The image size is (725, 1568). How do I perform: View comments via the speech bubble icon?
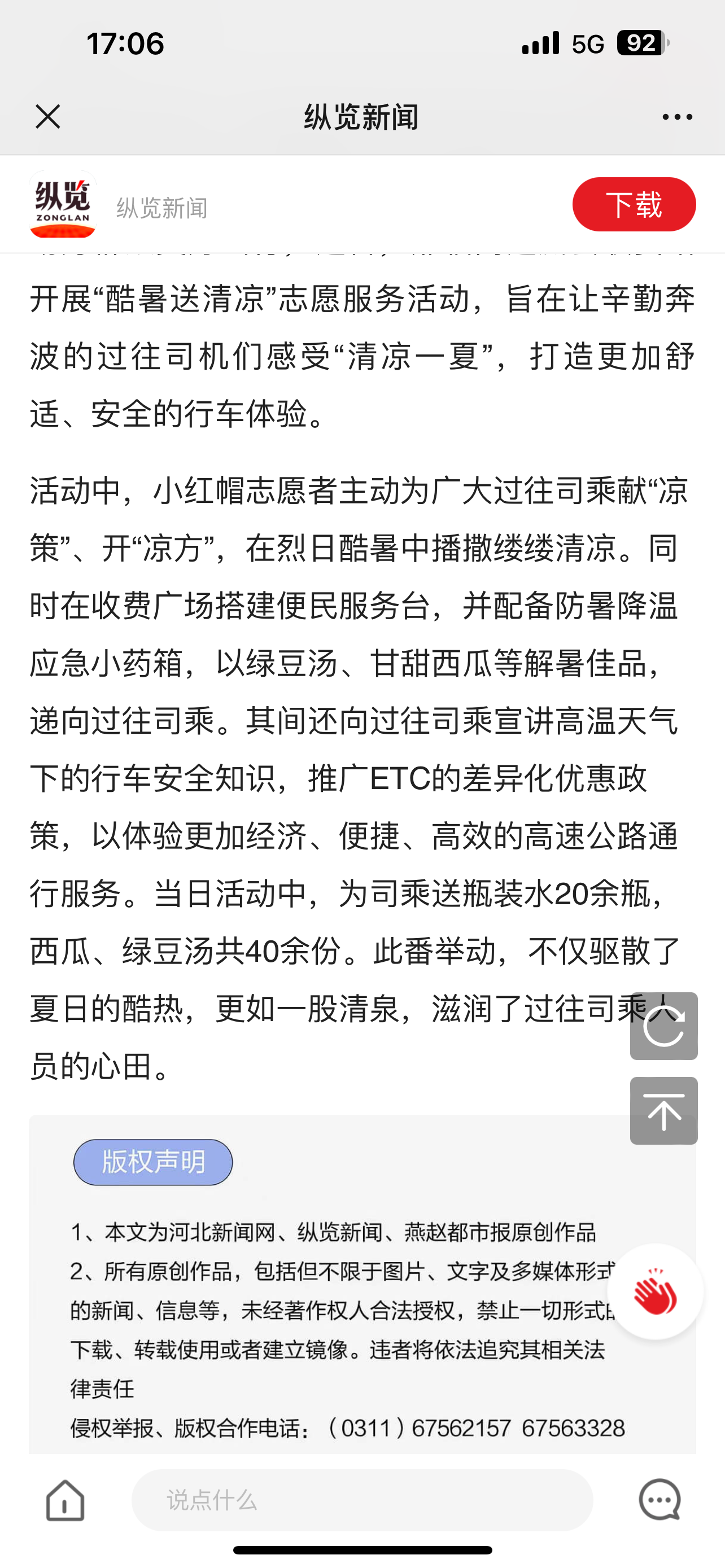tap(660, 1499)
